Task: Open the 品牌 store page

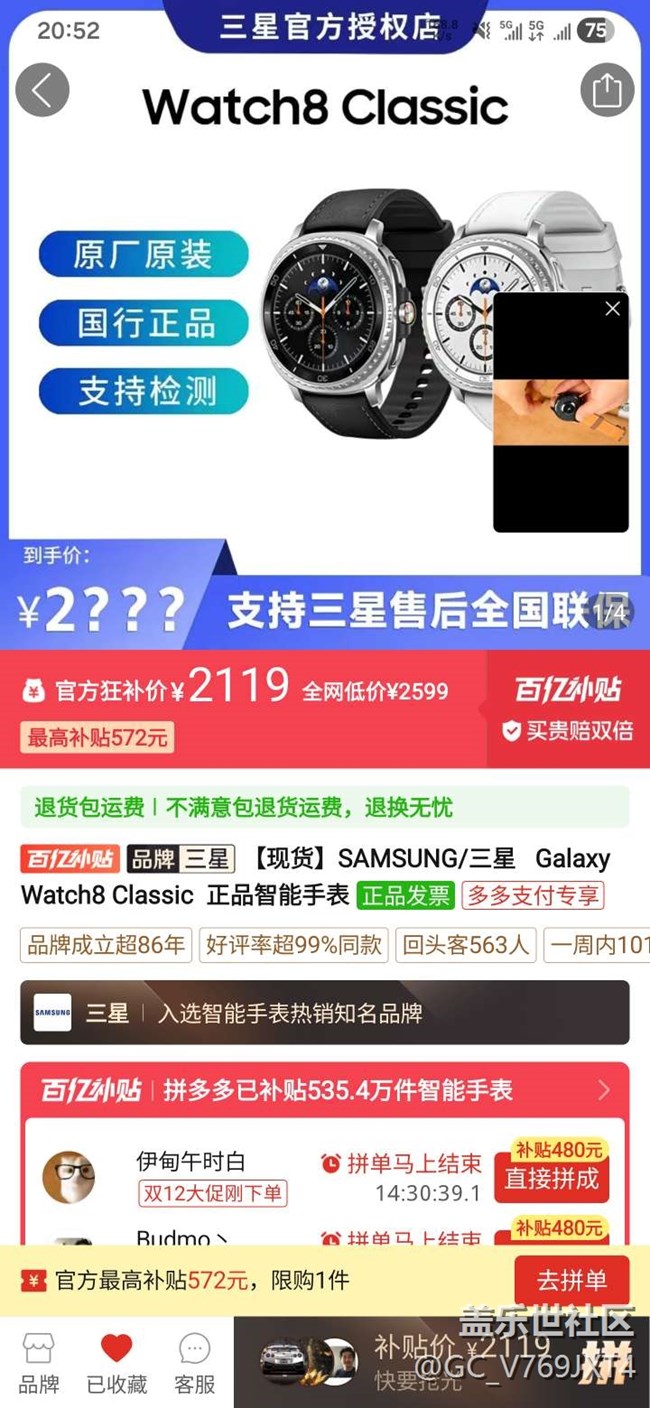Action: (38, 1365)
